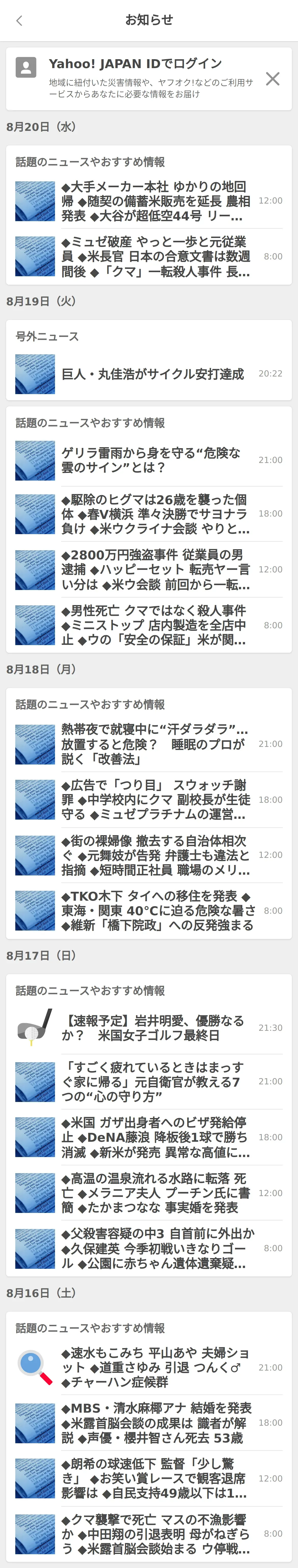Go back from お知らせ screen
This screenshot has height=1568, width=298.
(x=19, y=21)
